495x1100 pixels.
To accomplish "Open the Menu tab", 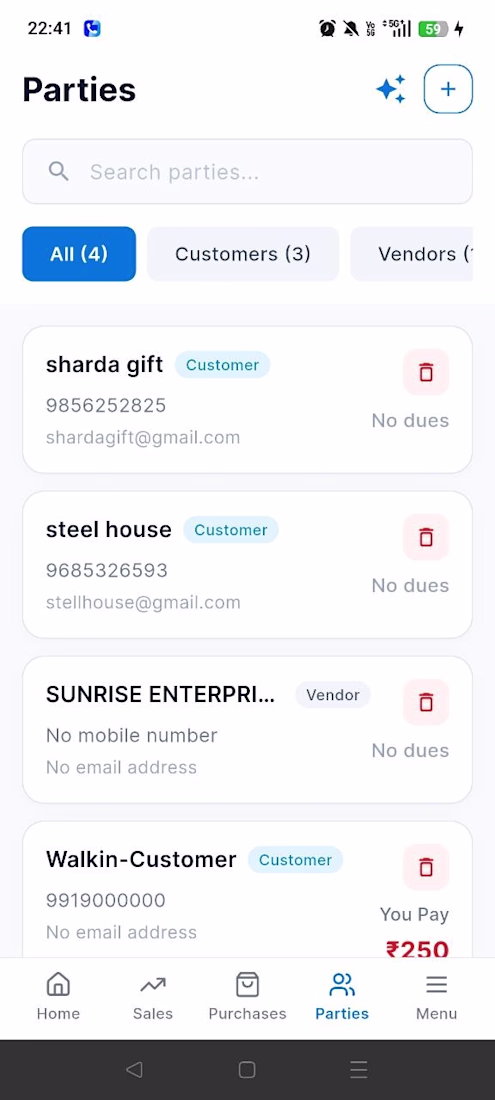I will [436, 997].
